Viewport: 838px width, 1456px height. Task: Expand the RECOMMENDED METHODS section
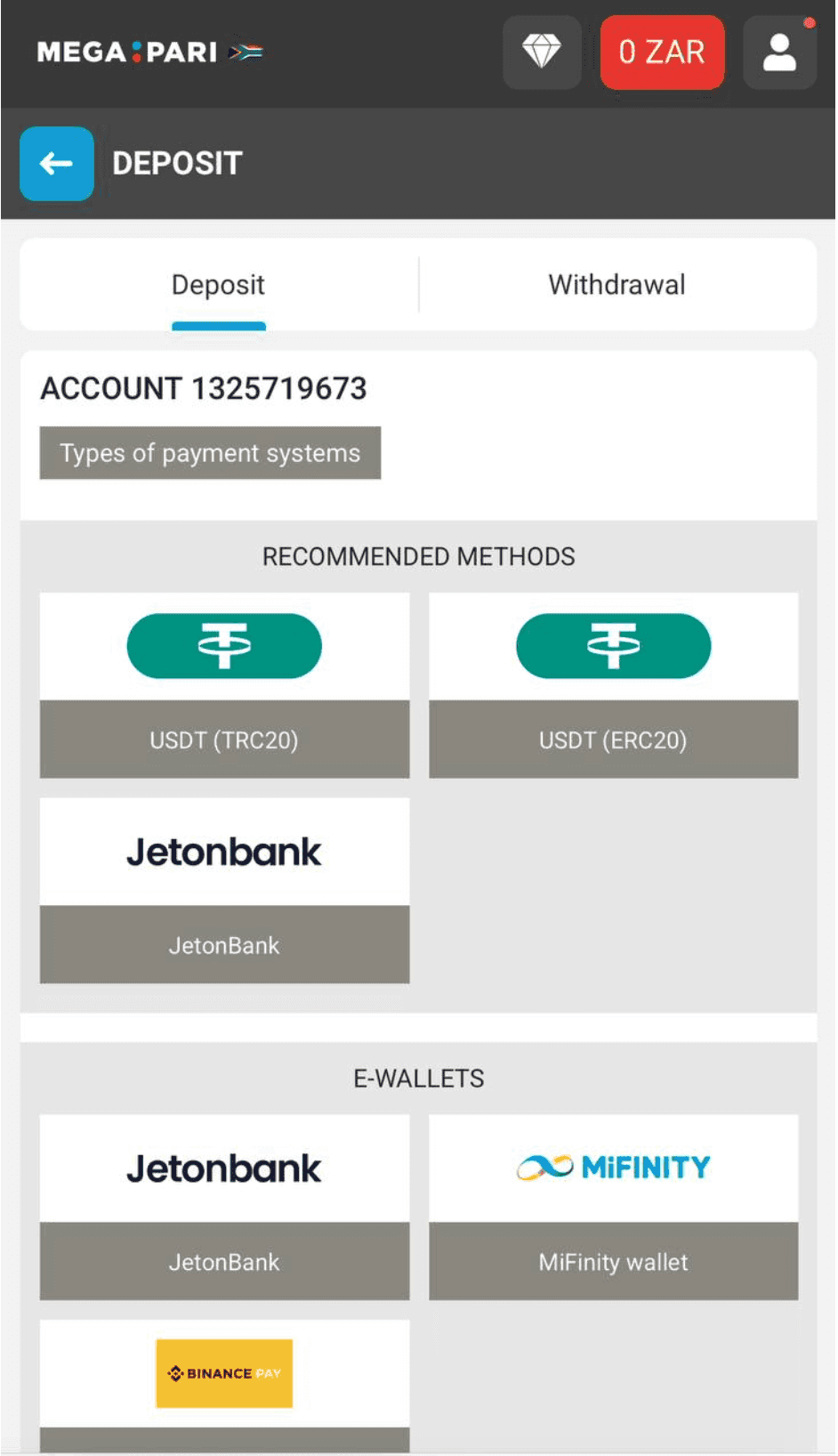418,555
